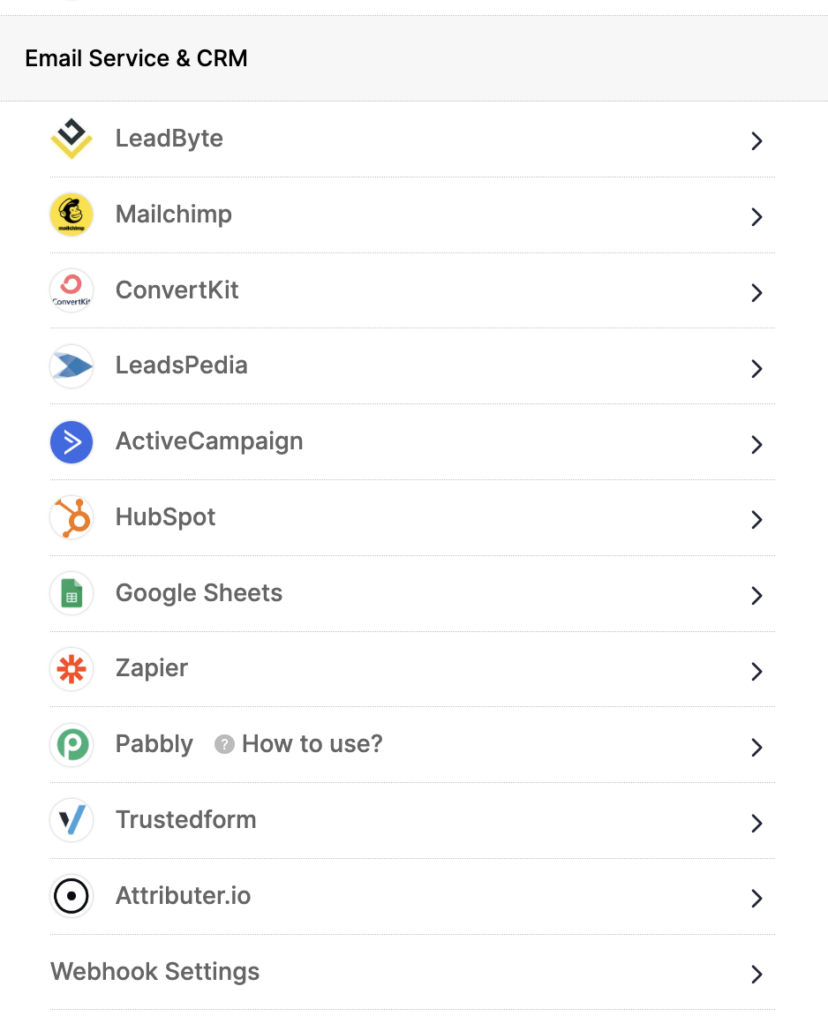Viewport: 828px width, 1024px height.
Task: Click the question mark help badge beside Pabbly
Action: pos(224,743)
